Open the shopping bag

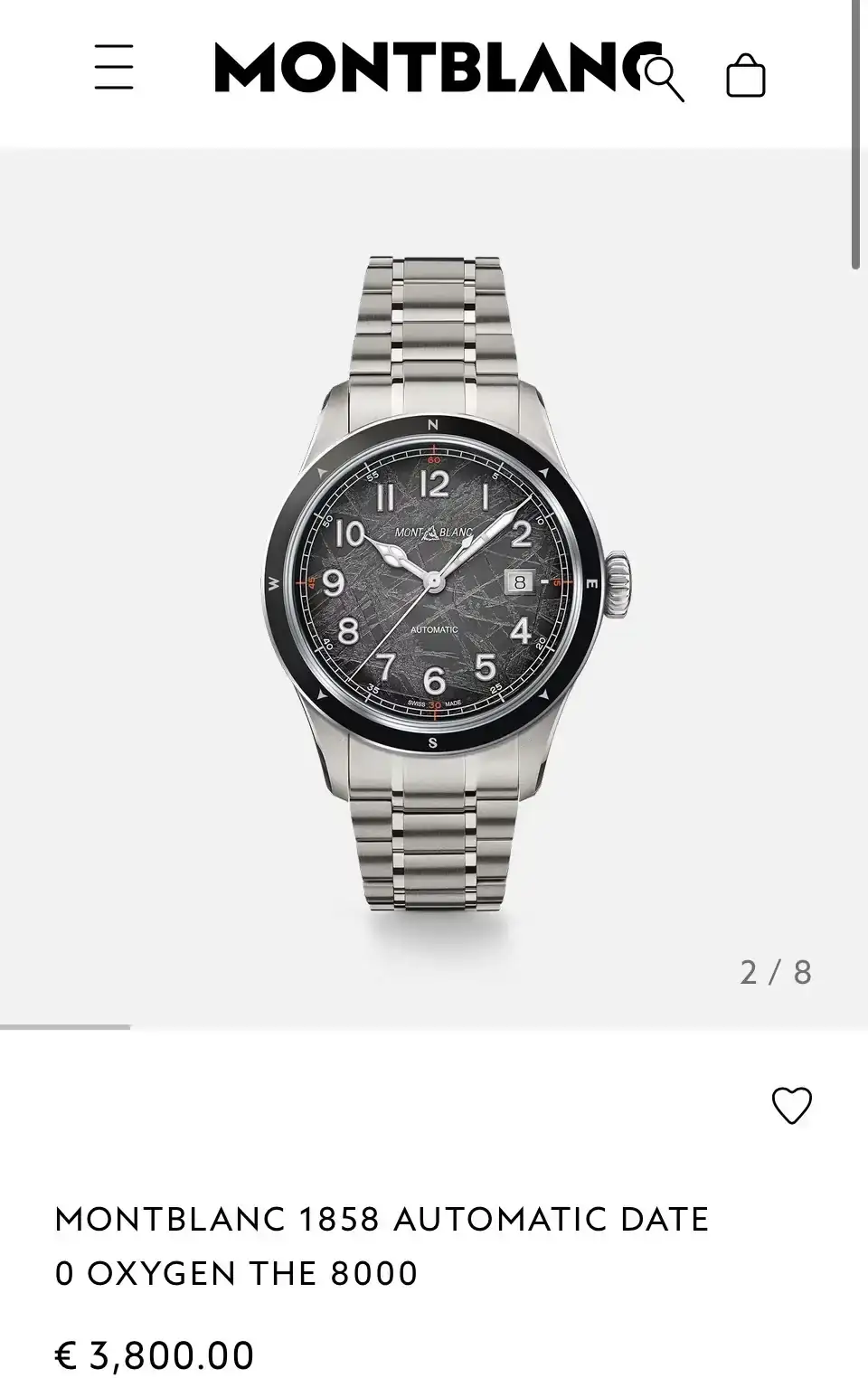[746, 75]
